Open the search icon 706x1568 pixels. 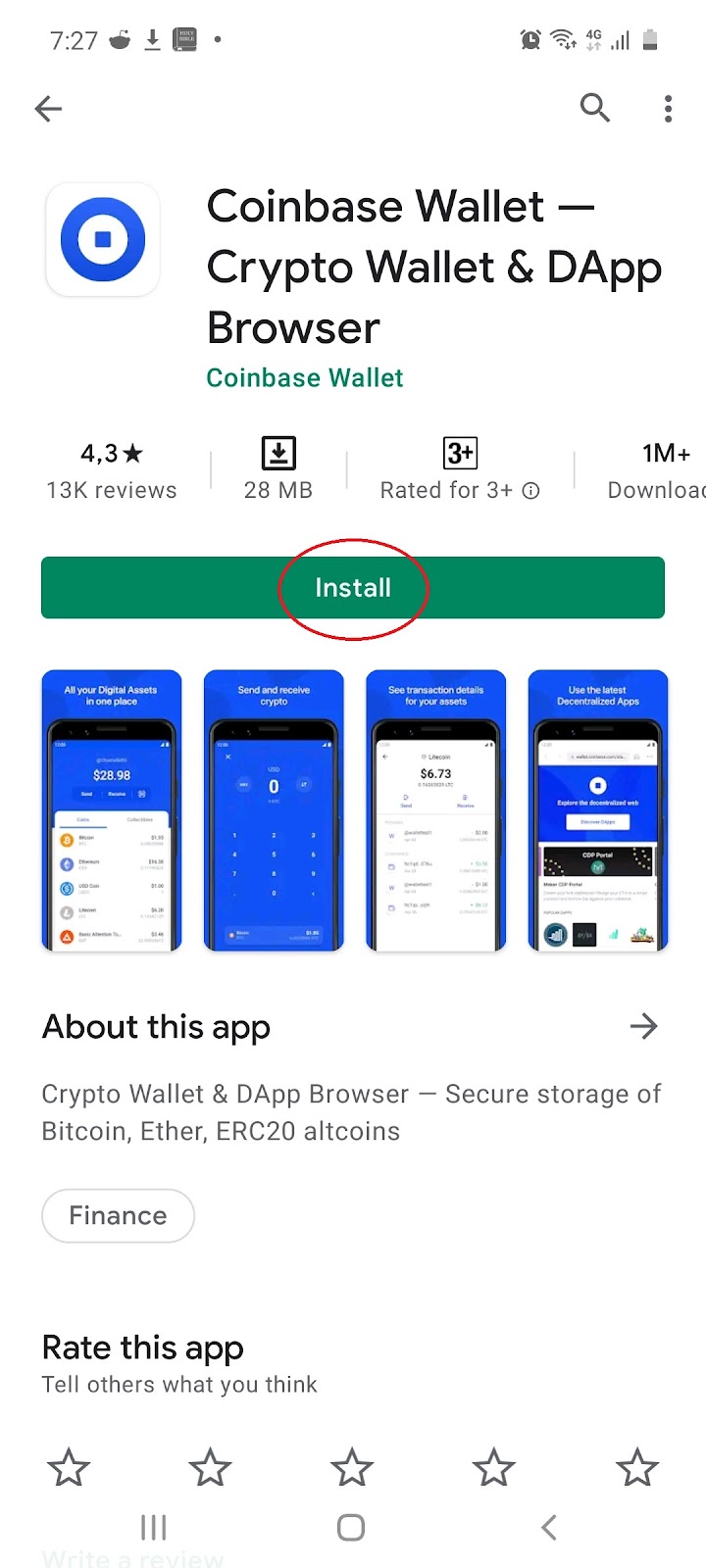(595, 108)
